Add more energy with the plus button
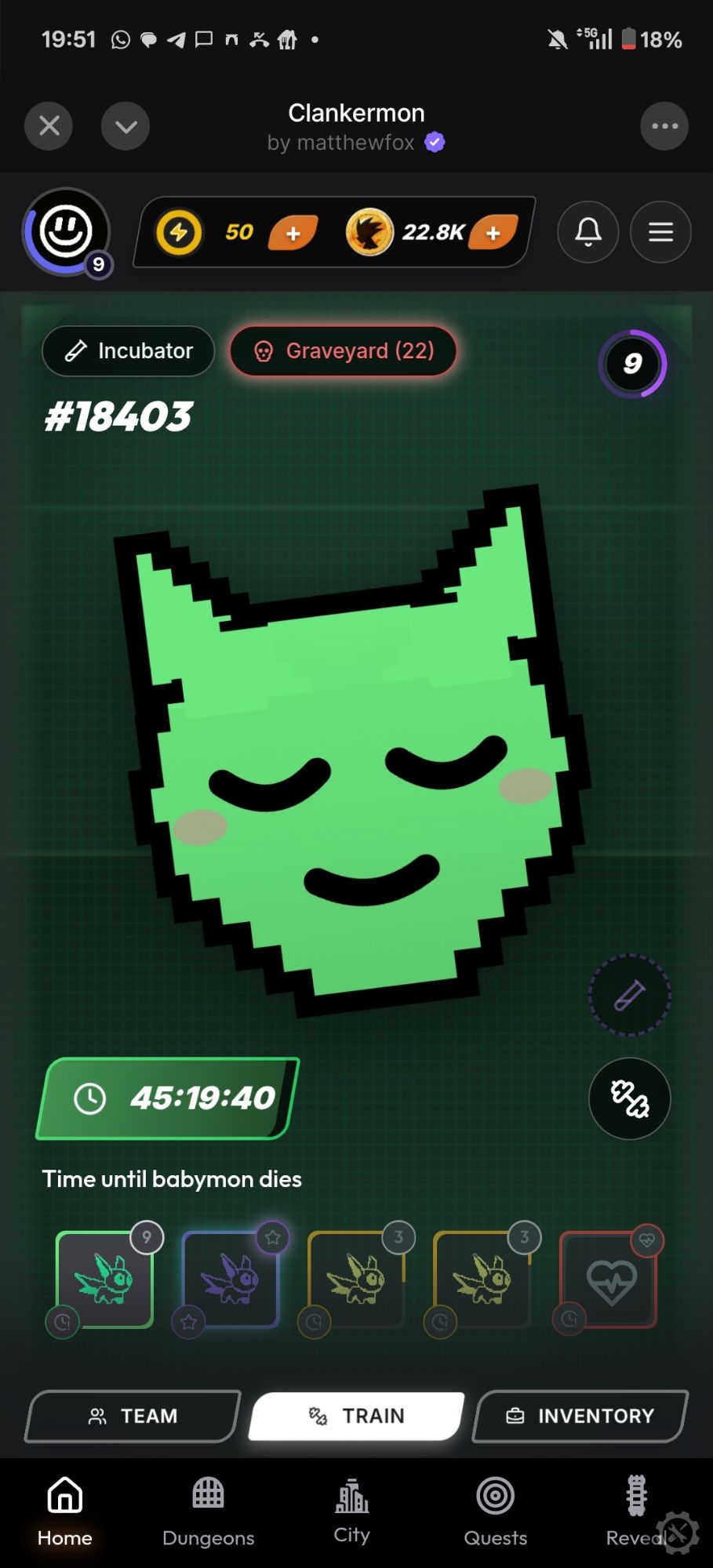The width and height of the screenshot is (713, 1568). point(293,233)
